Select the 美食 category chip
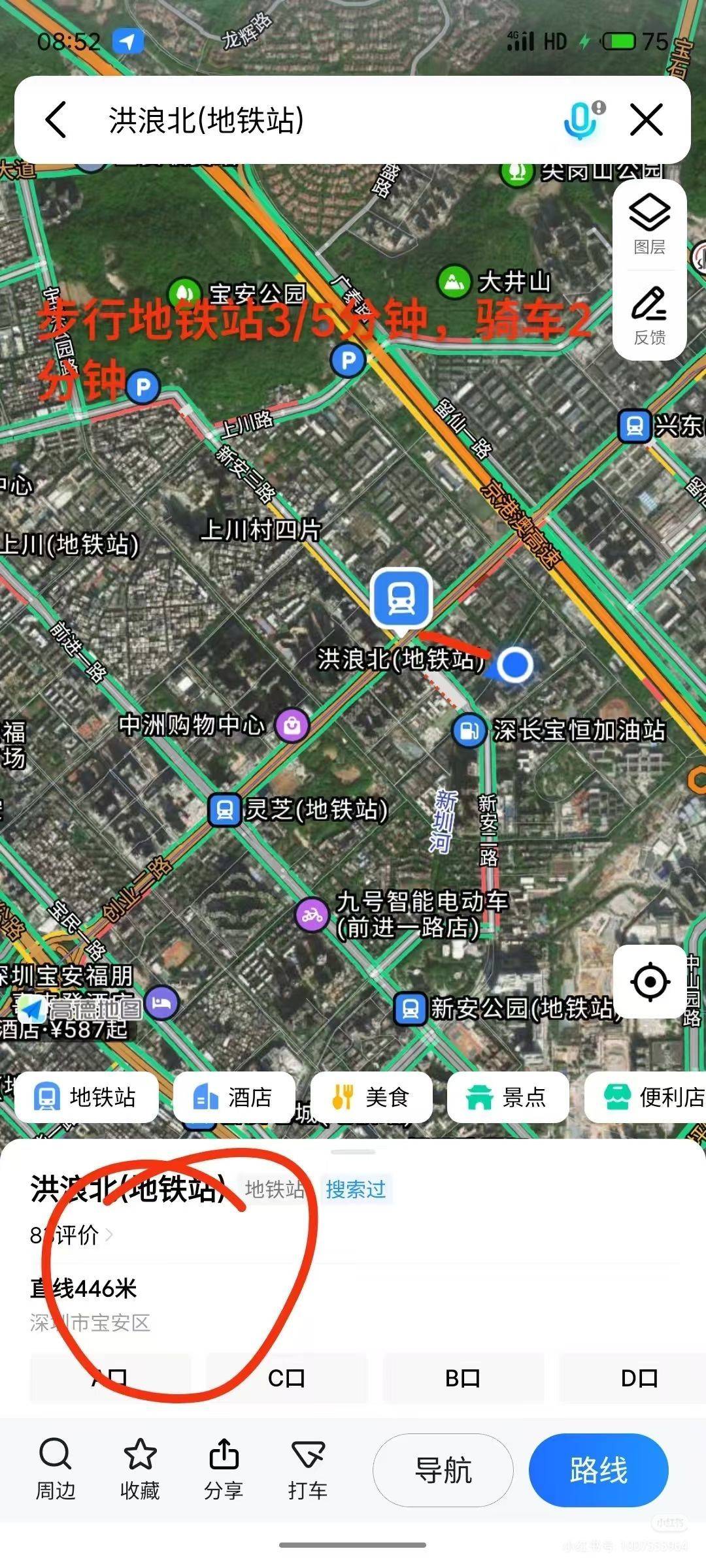The width and height of the screenshot is (706, 1568). pyautogui.click(x=371, y=1098)
